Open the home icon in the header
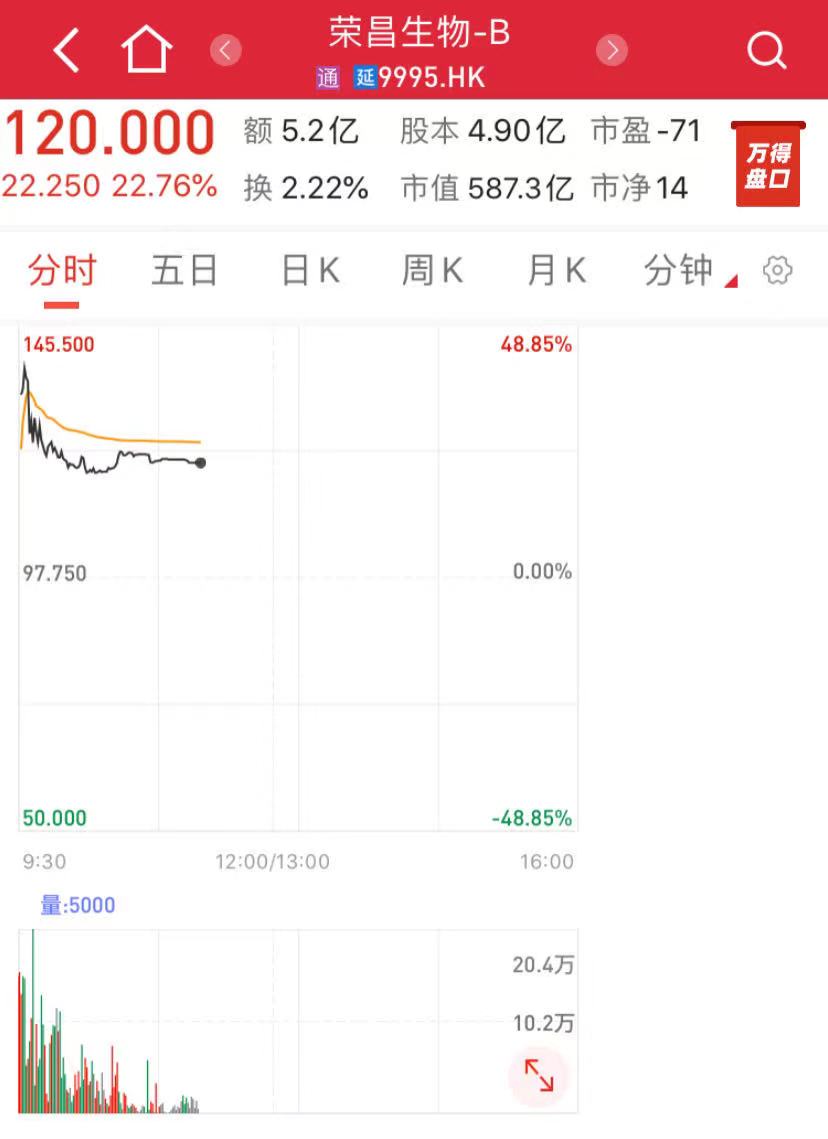 147,50
